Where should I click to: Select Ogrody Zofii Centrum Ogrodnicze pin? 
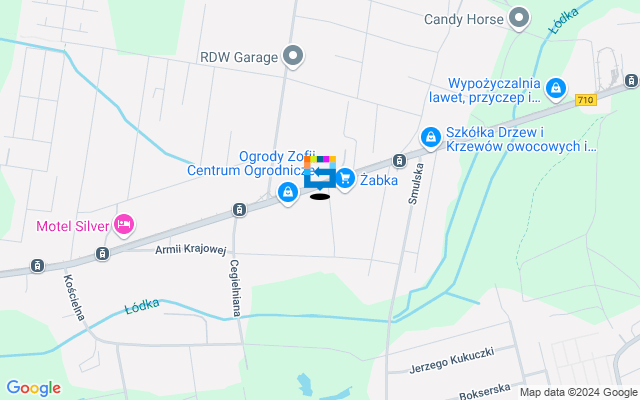(x=288, y=191)
